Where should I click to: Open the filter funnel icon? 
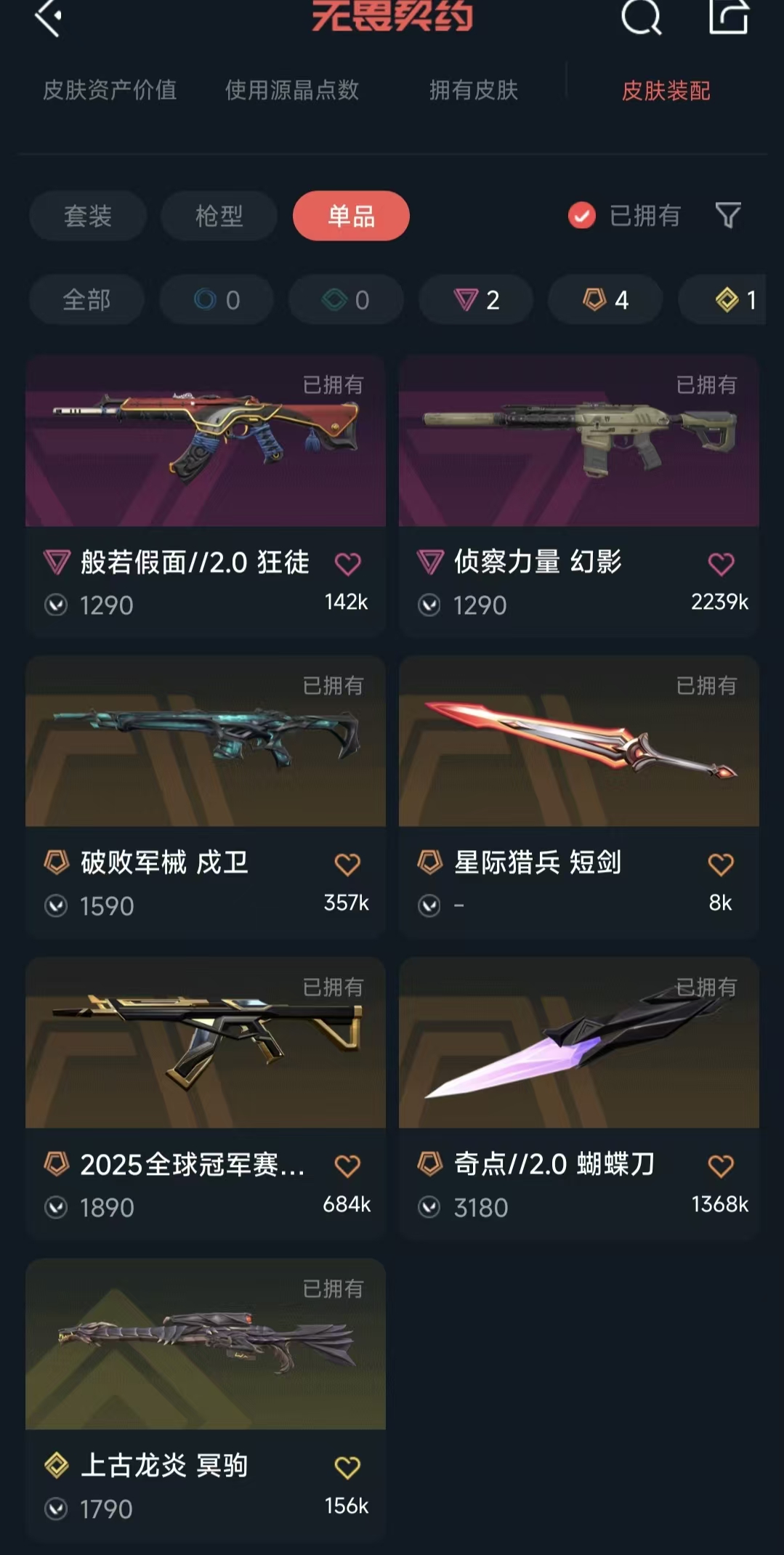pos(728,216)
